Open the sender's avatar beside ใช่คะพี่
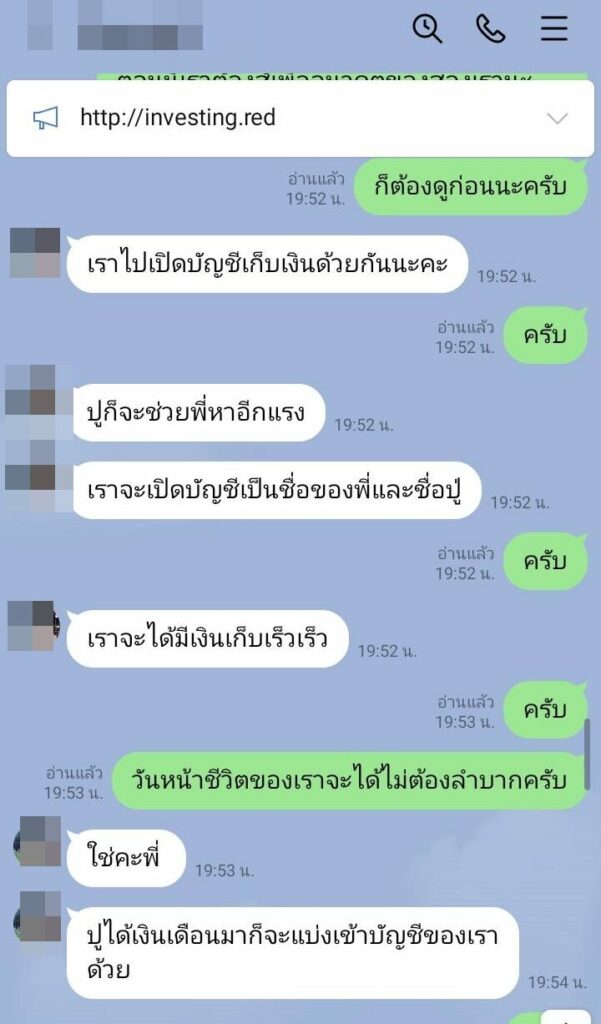Viewport: 601px width, 1024px height. tap(39, 841)
